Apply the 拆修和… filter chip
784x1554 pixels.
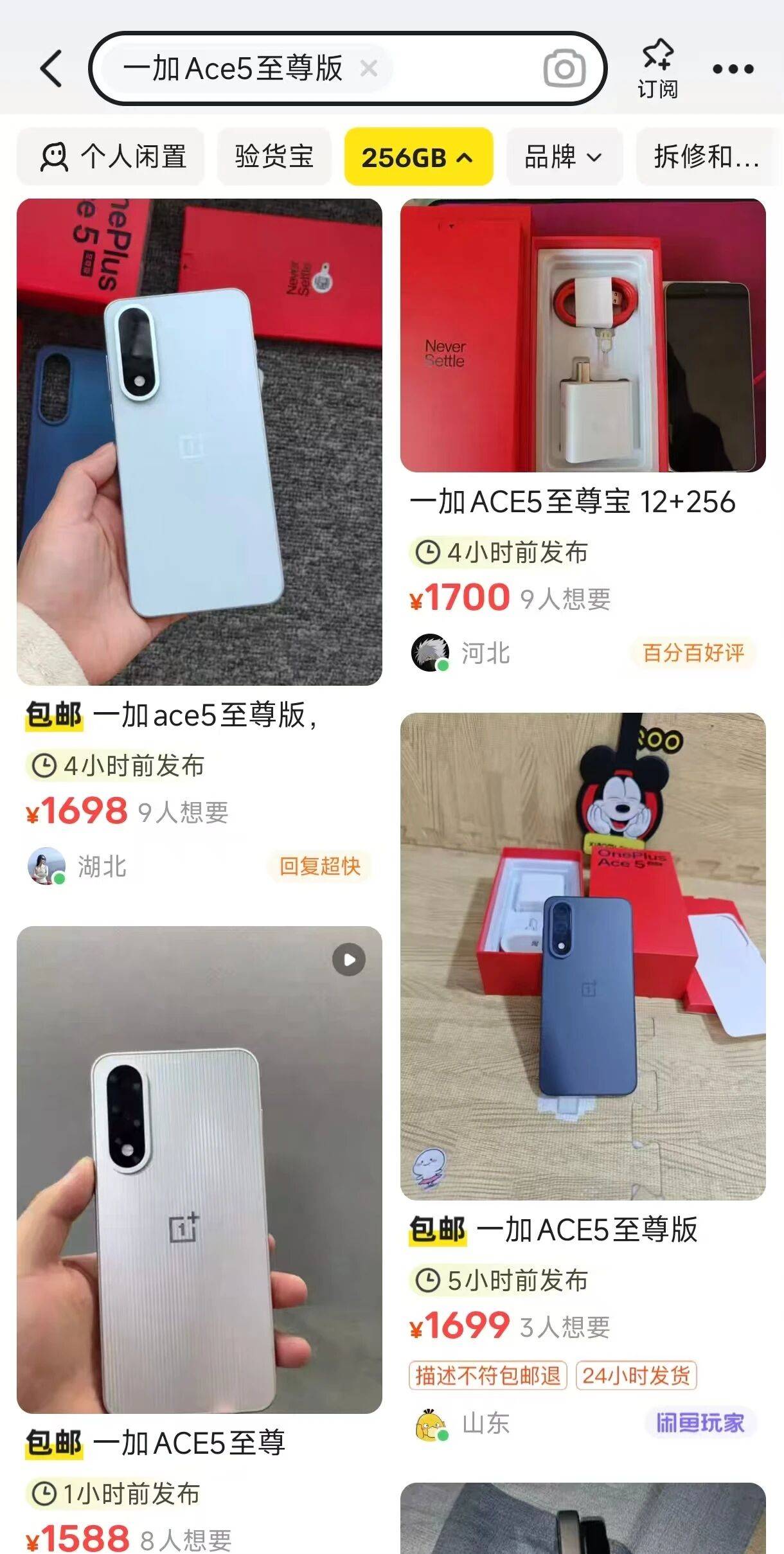point(707,157)
